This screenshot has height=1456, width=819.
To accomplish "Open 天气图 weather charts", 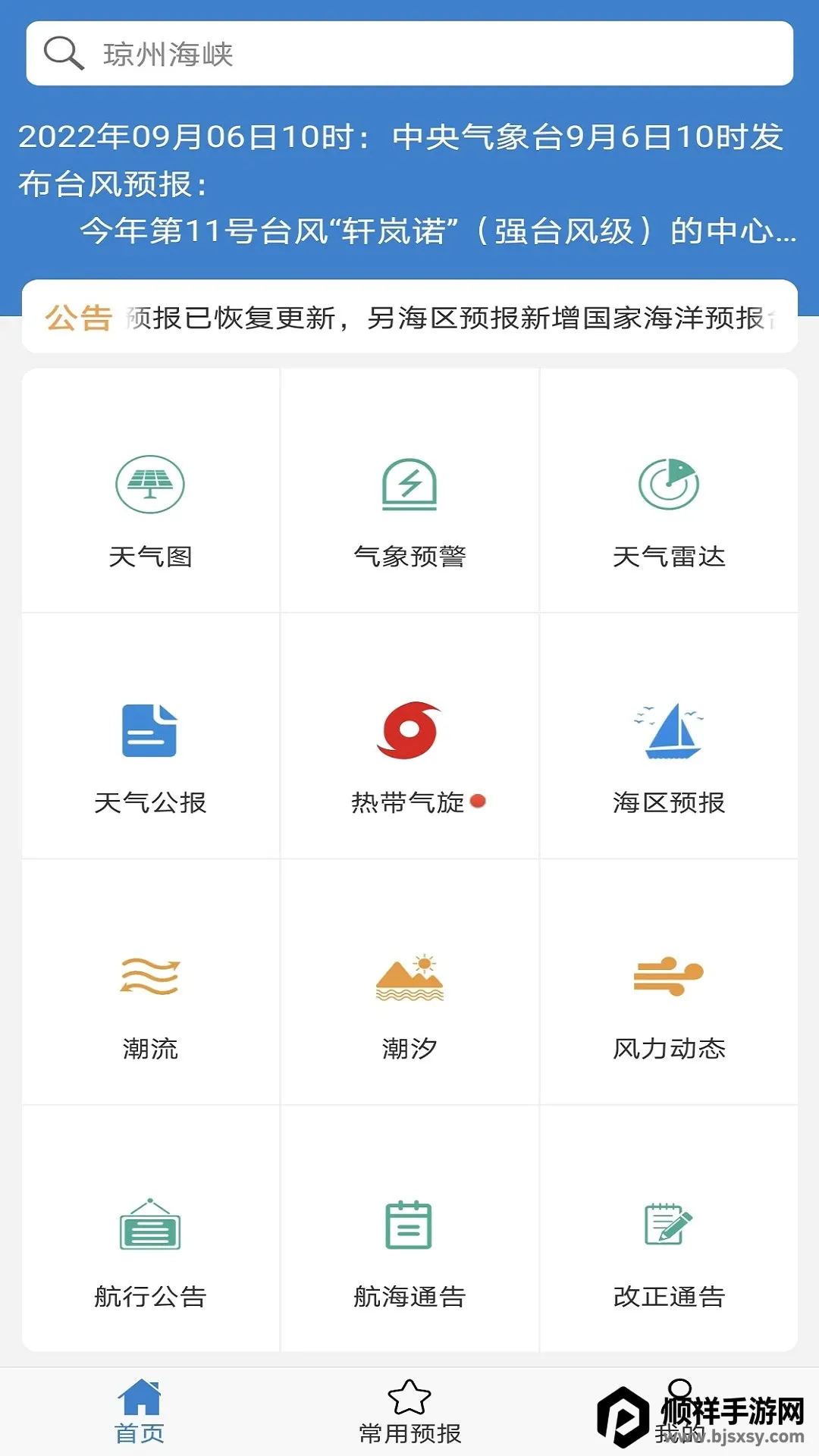I will click(150, 491).
